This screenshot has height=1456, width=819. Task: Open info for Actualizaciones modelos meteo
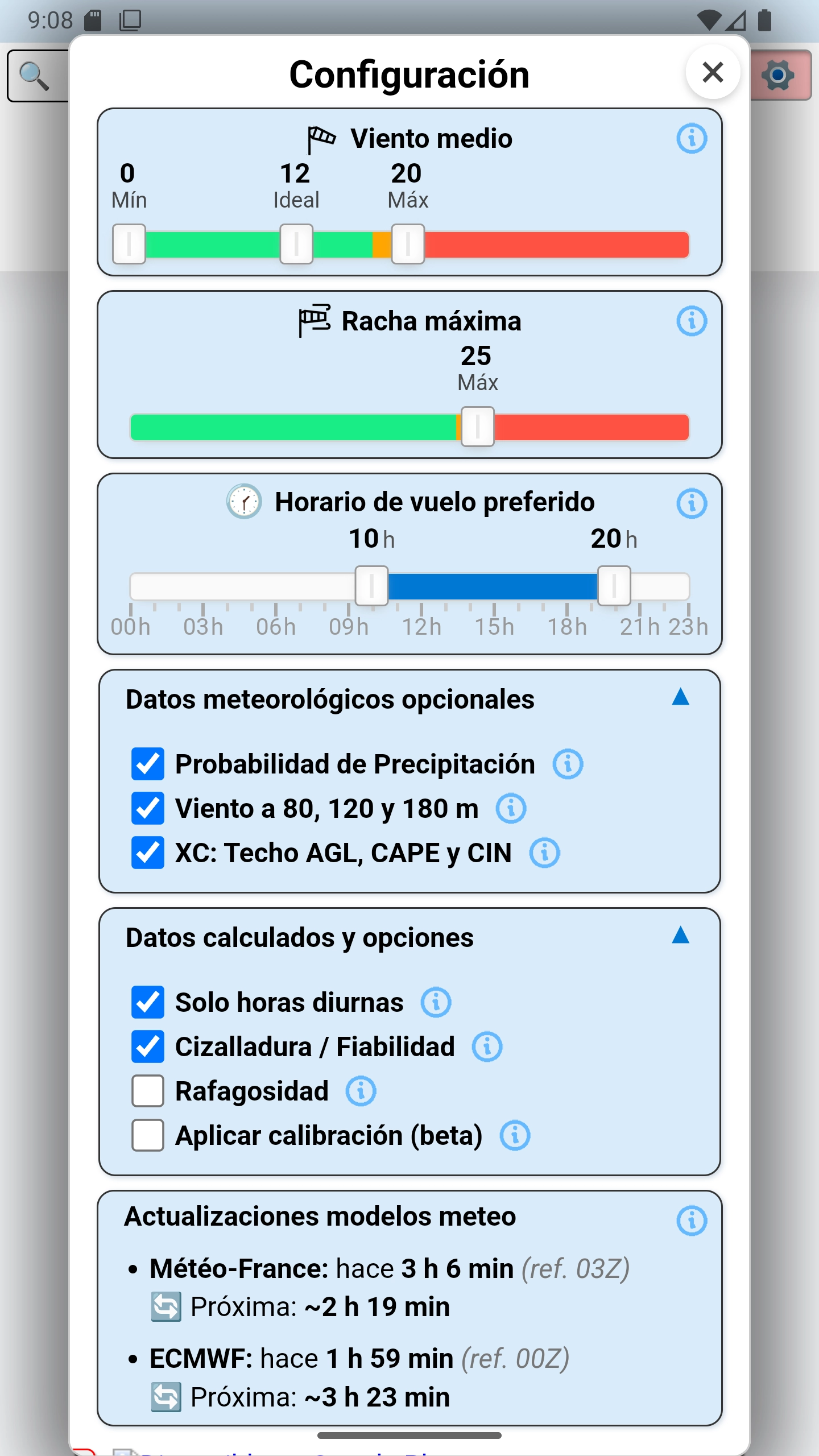click(692, 1221)
